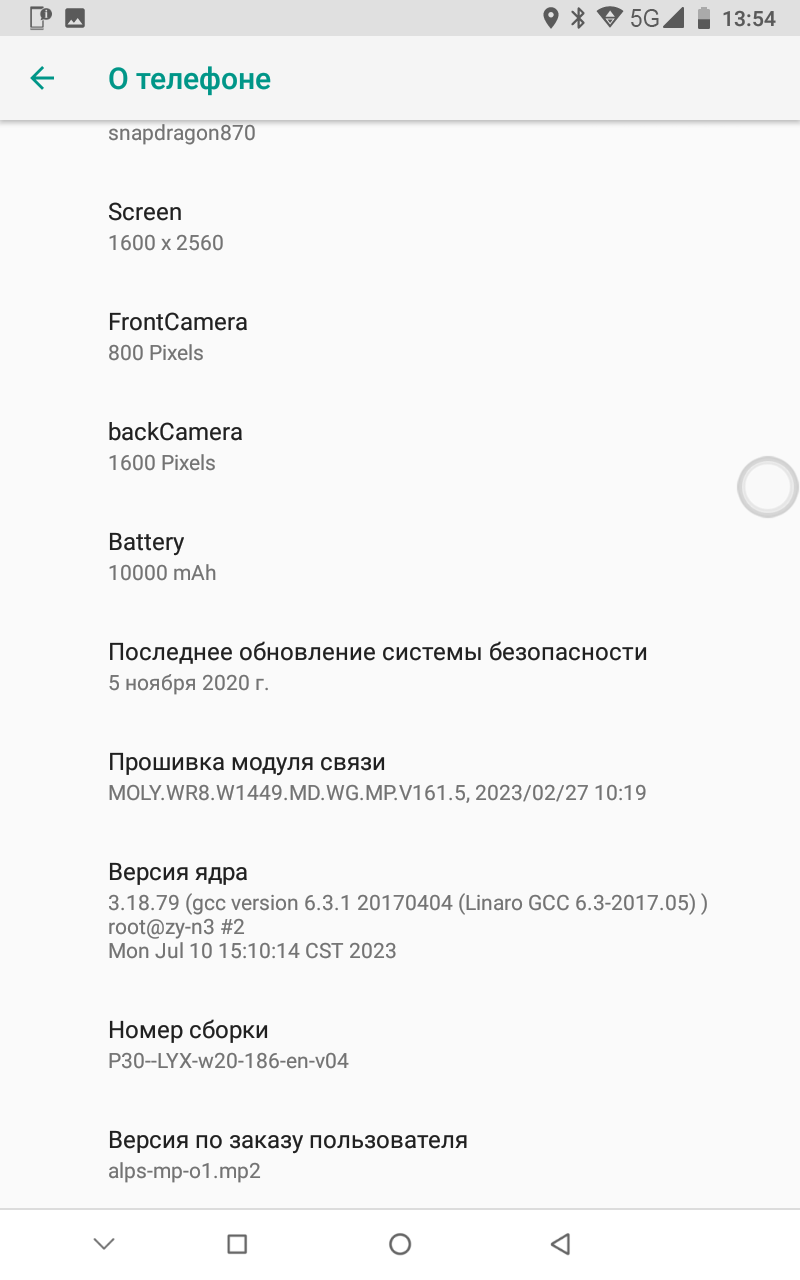The width and height of the screenshot is (800, 1280).
Task: Open recent apps with square button
Action: coord(237,1244)
